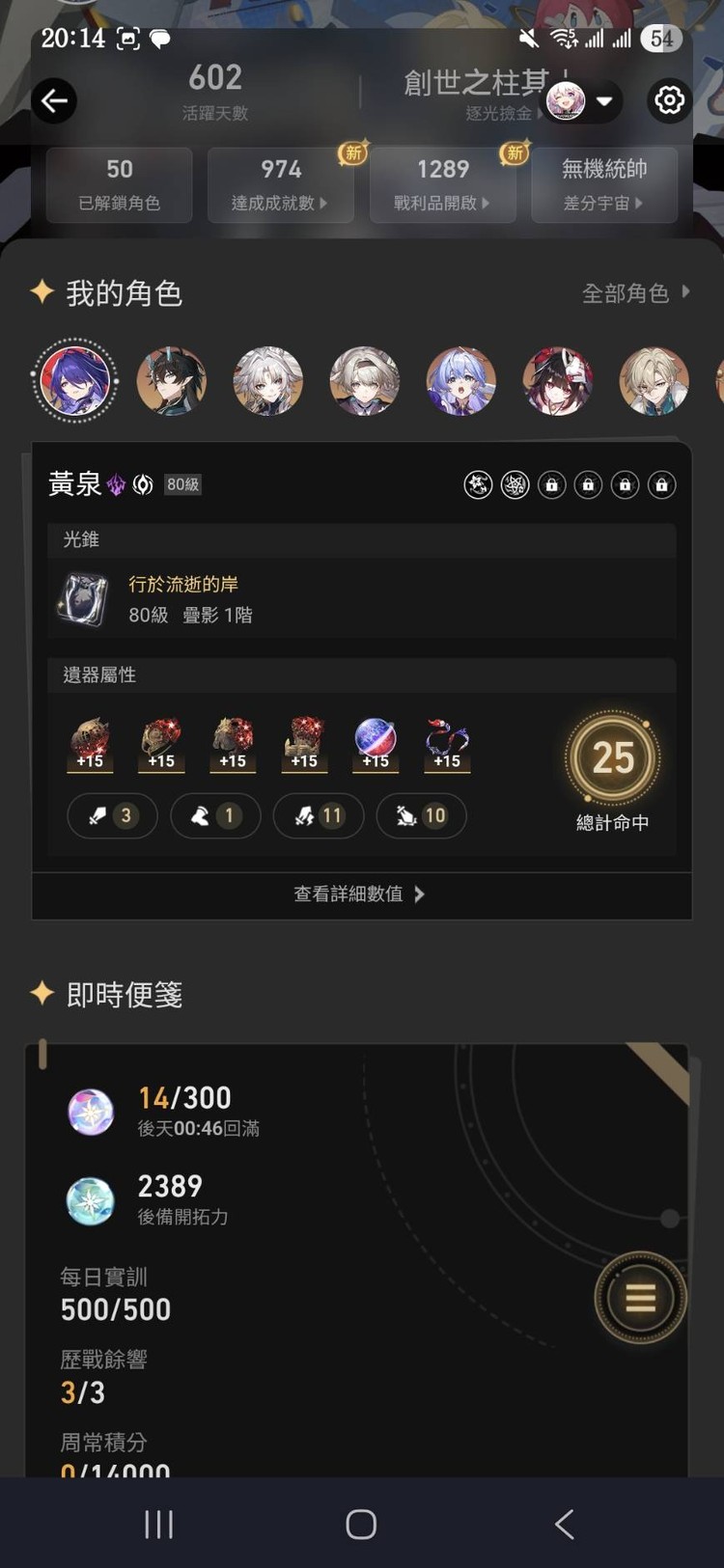The height and width of the screenshot is (1568, 724).
Task: Tap the system home button
Action: pyautogui.click(x=361, y=1525)
